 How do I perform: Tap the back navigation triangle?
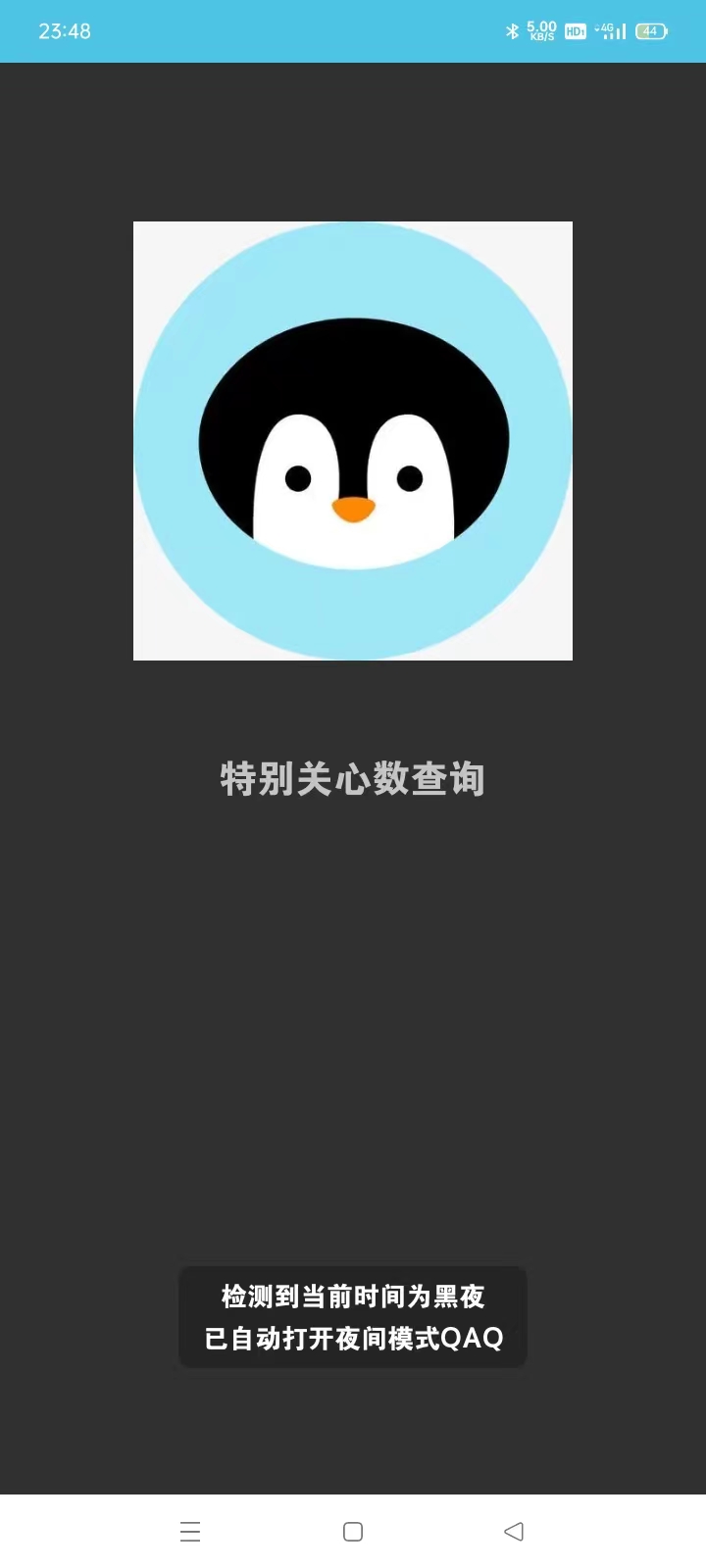pos(514,1531)
